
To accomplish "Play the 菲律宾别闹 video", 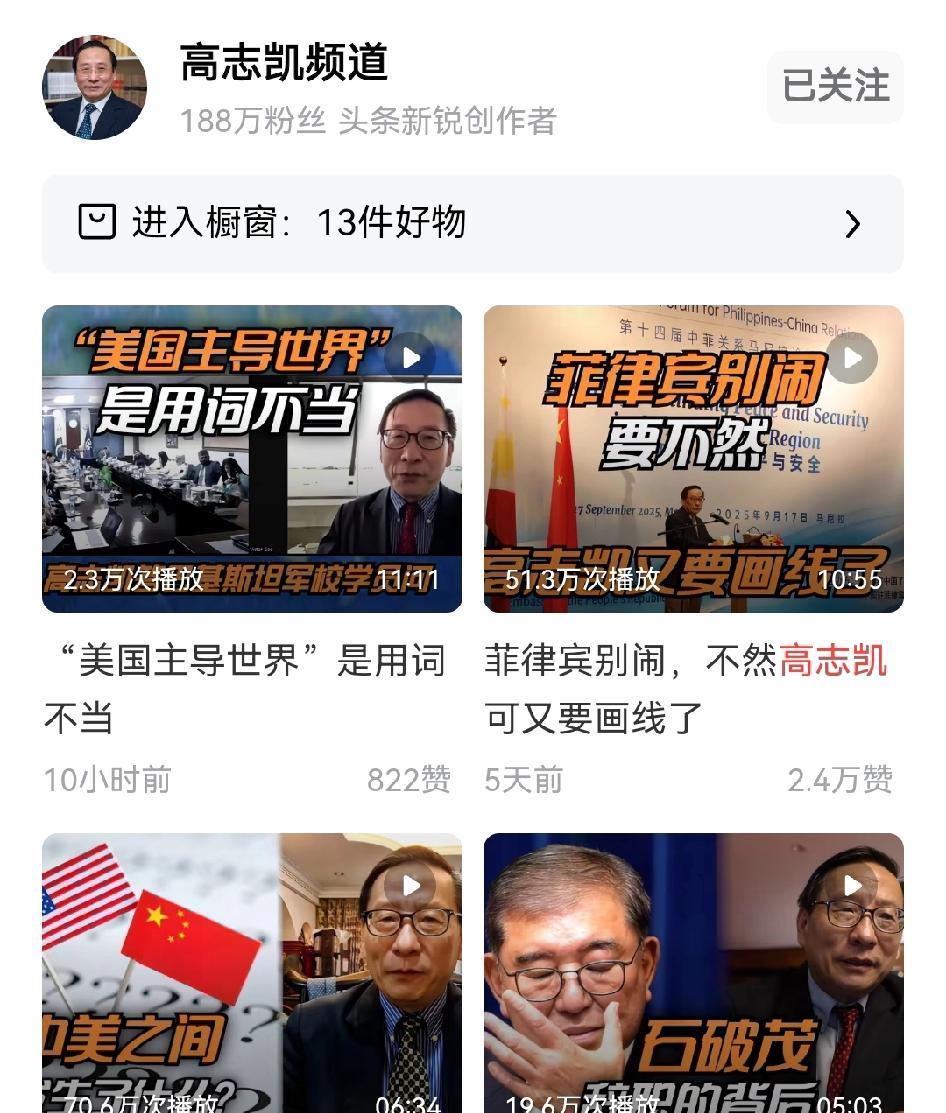I will 693,458.
